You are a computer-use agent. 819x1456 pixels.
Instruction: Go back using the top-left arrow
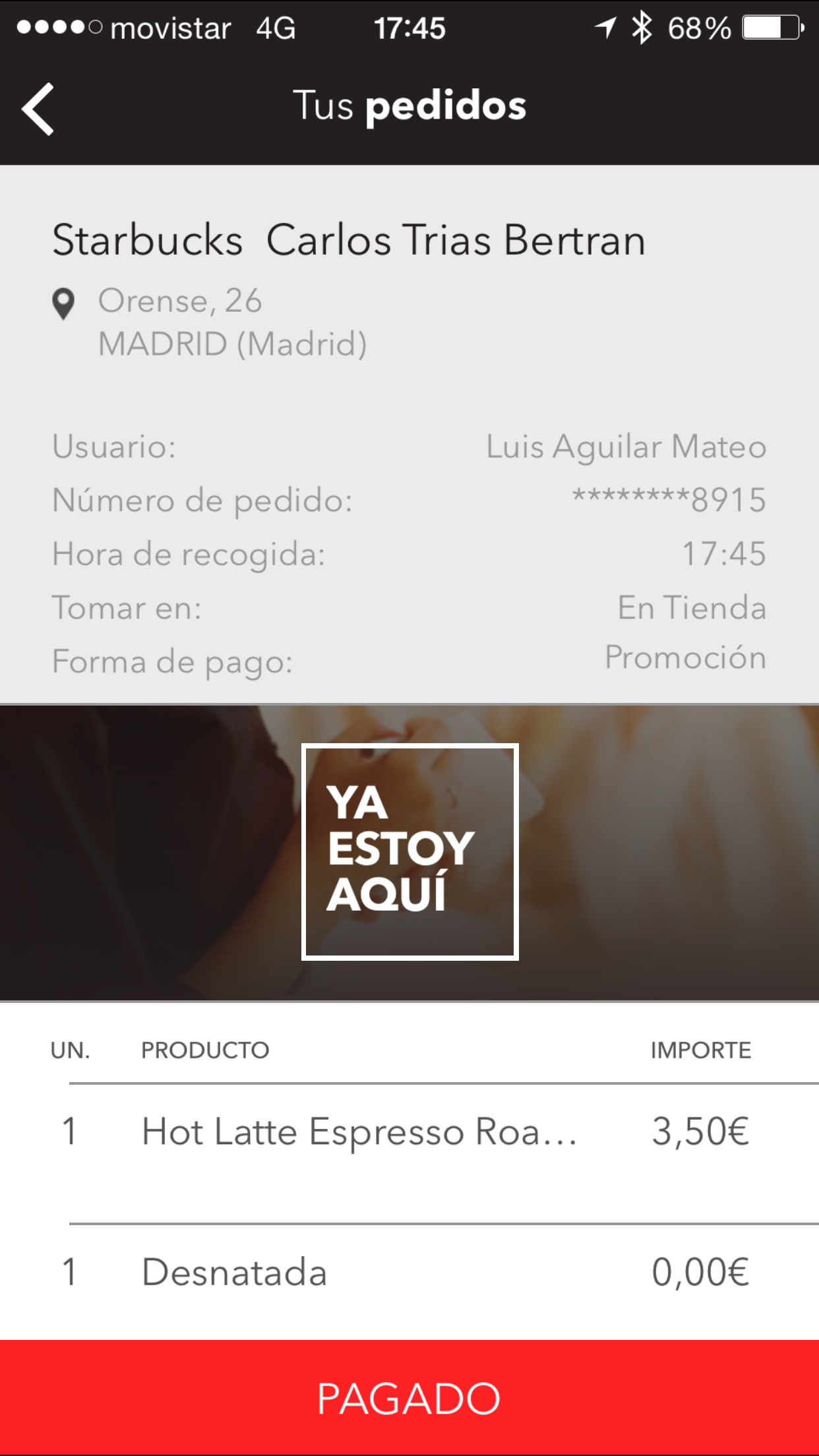point(38,109)
